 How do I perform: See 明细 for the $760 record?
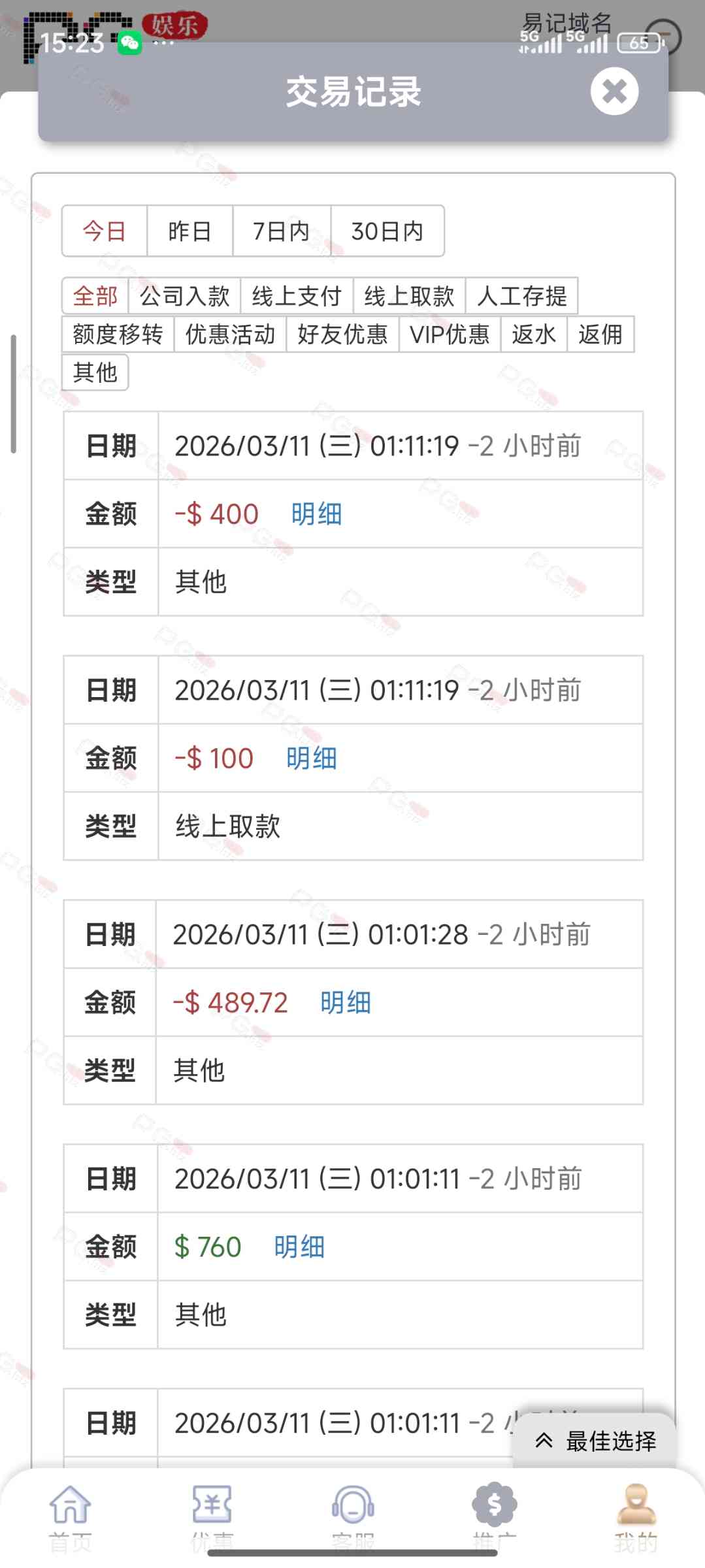pos(299,1247)
